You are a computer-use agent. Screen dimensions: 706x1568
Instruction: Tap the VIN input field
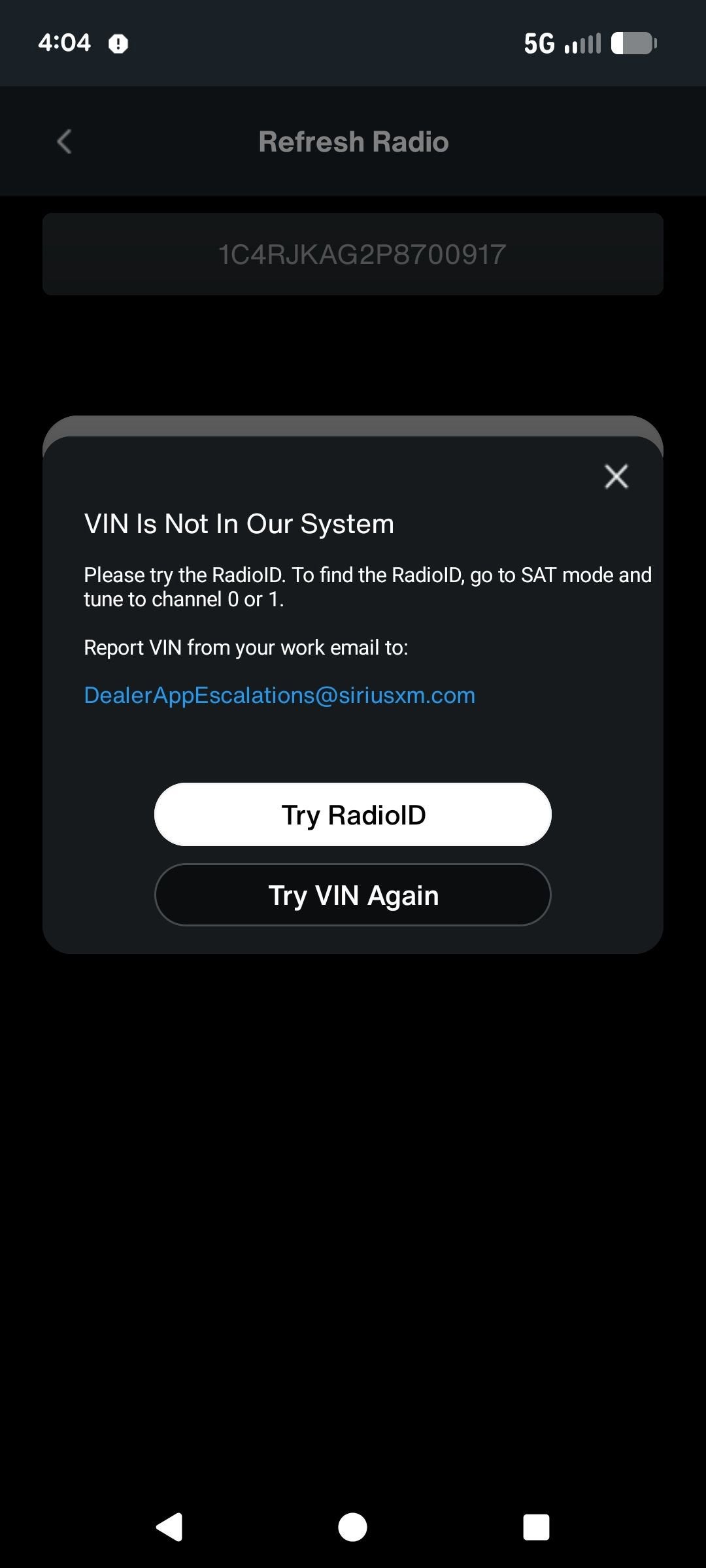pyautogui.click(x=353, y=254)
